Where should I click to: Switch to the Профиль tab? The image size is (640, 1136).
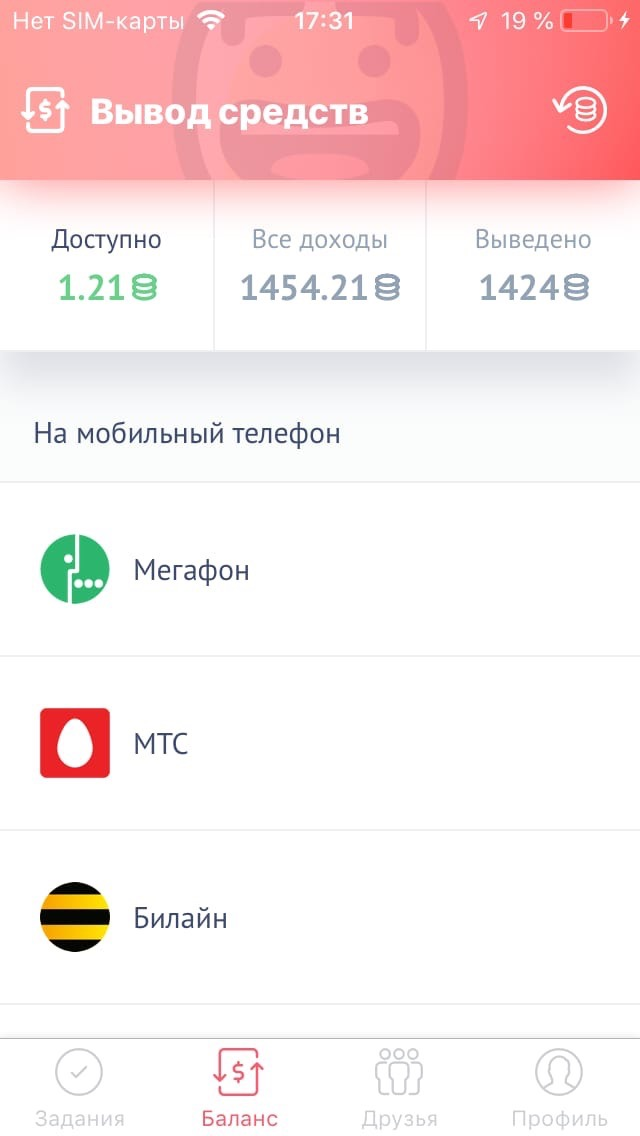click(x=559, y=1088)
